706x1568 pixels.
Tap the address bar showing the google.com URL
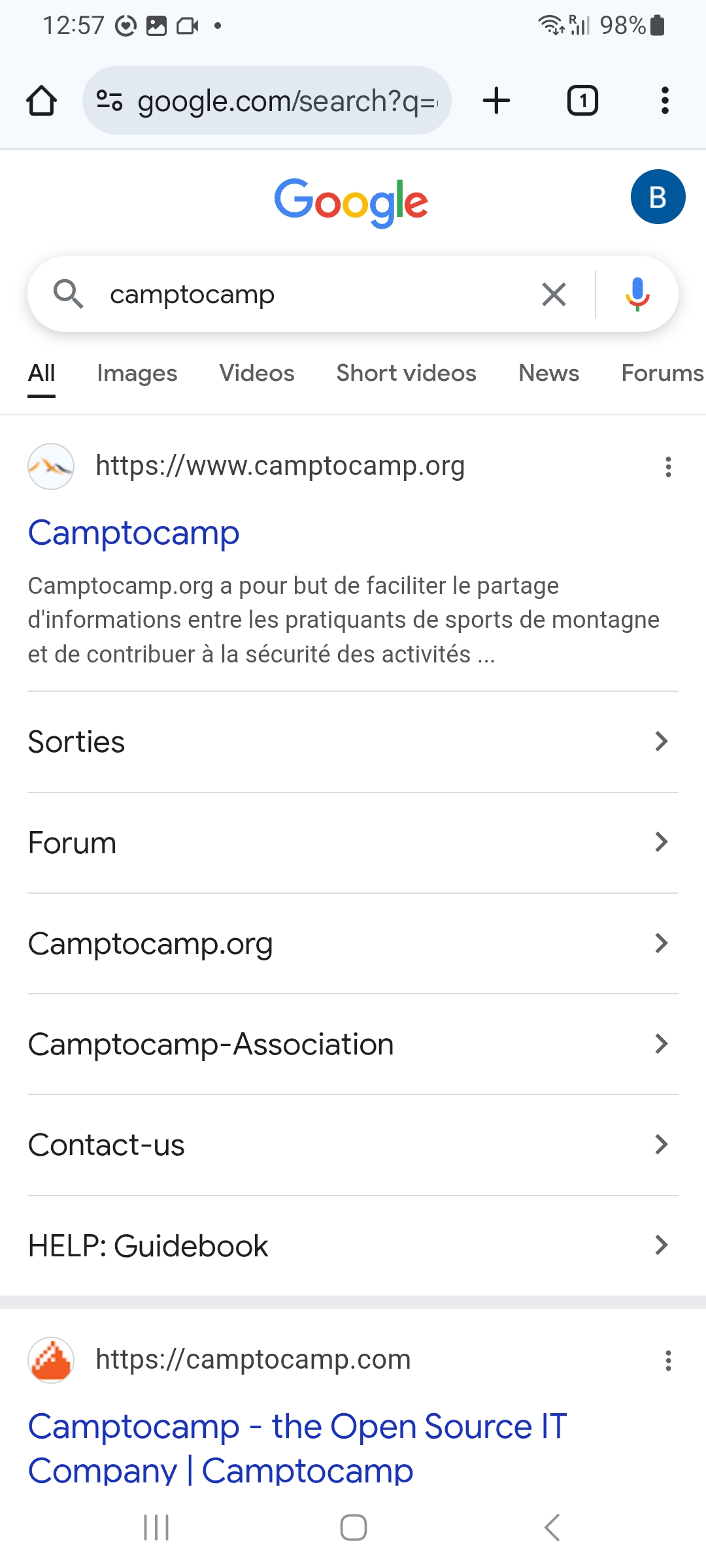coord(267,101)
